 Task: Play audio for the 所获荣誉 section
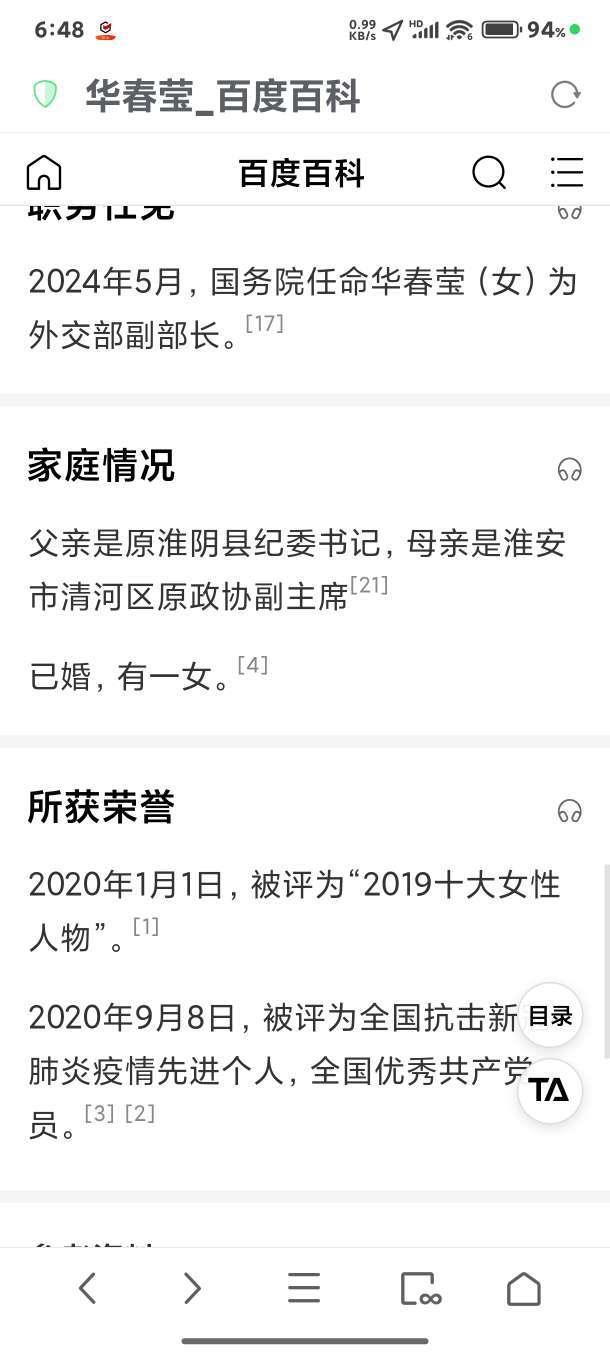[x=570, y=810]
